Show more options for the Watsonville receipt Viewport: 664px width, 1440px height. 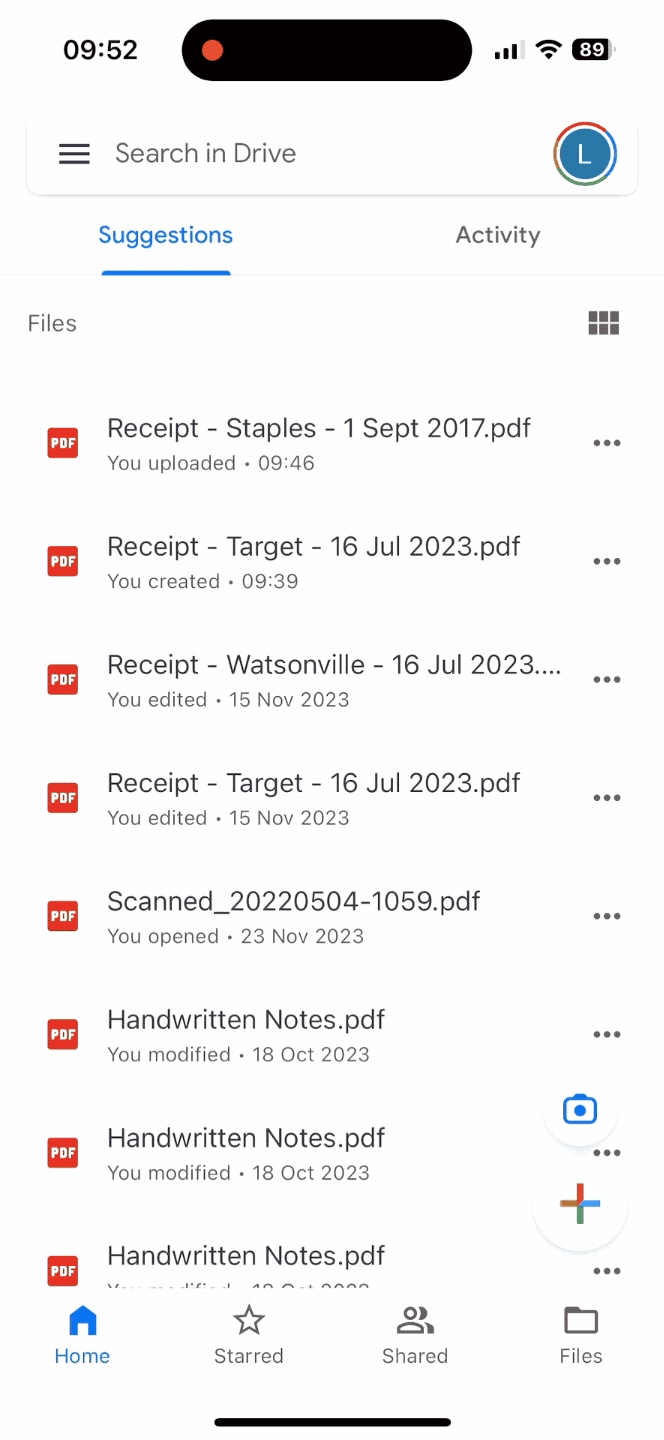tap(606, 680)
